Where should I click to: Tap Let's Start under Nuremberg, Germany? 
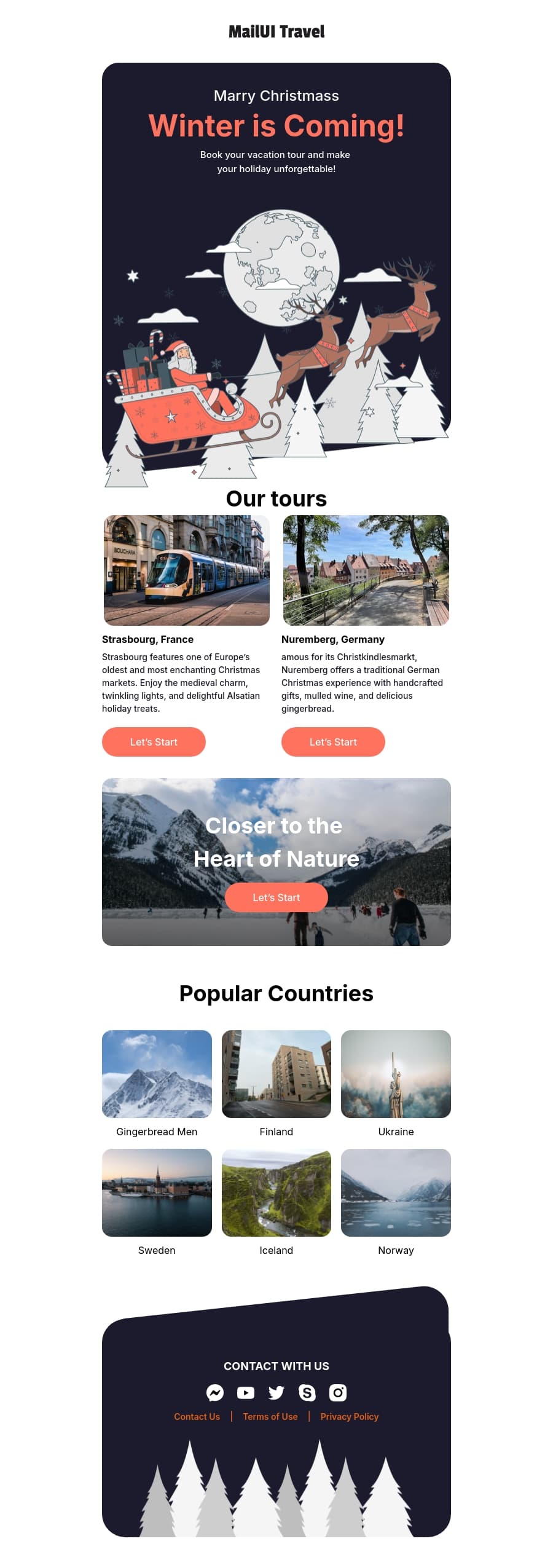(x=333, y=741)
